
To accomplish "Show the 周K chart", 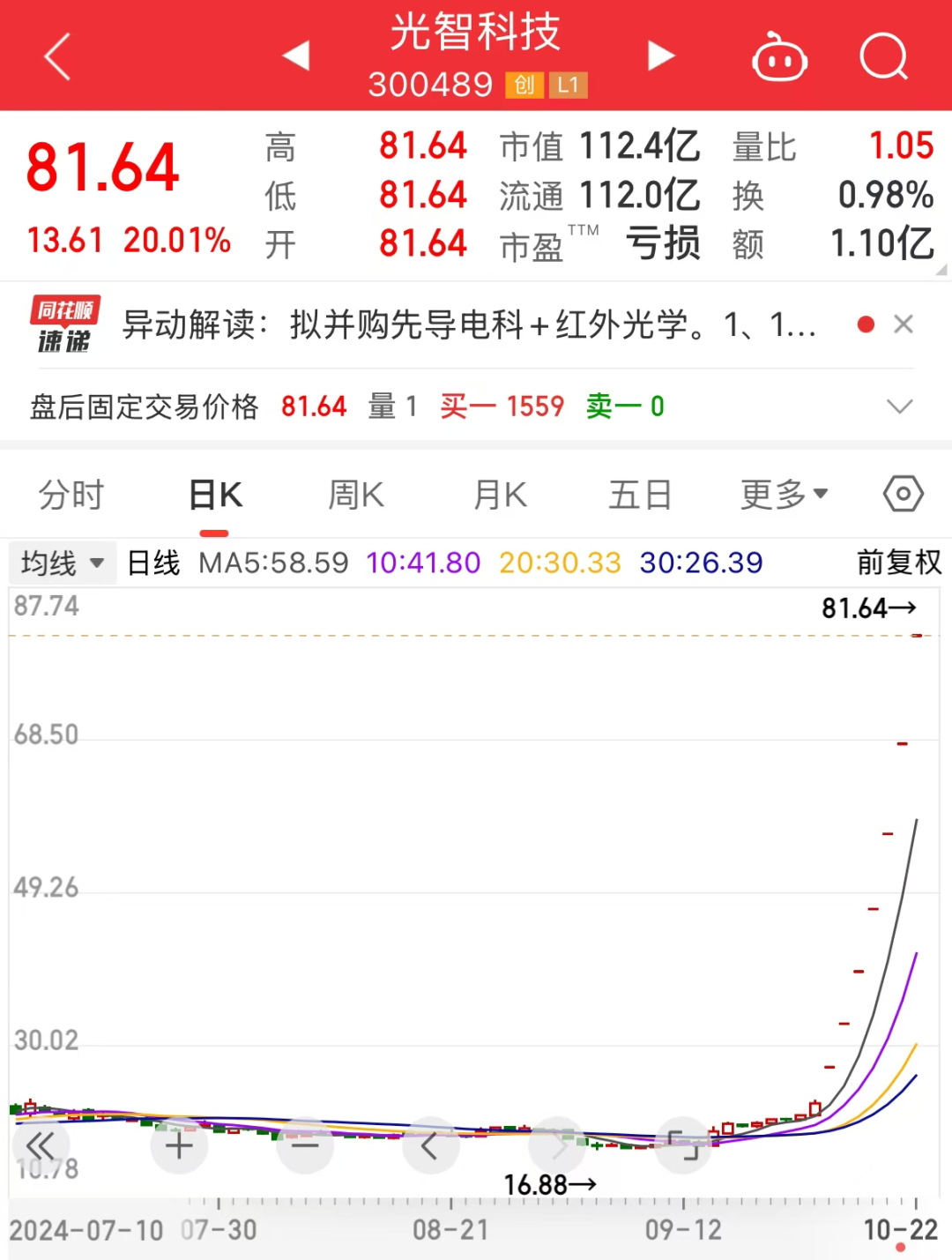I will pyautogui.click(x=356, y=495).
